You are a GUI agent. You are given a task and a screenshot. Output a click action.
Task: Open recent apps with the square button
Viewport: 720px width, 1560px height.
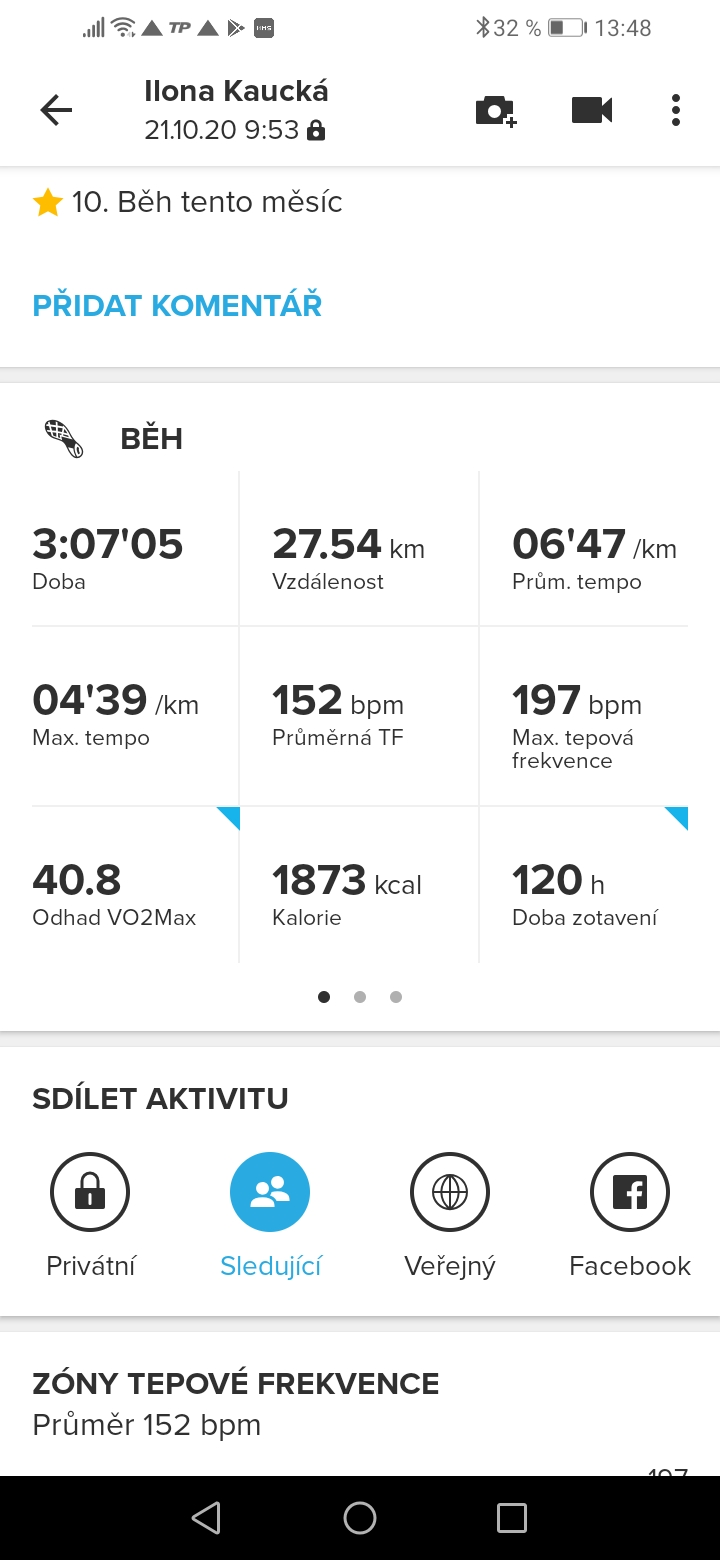pos(511,1518)
